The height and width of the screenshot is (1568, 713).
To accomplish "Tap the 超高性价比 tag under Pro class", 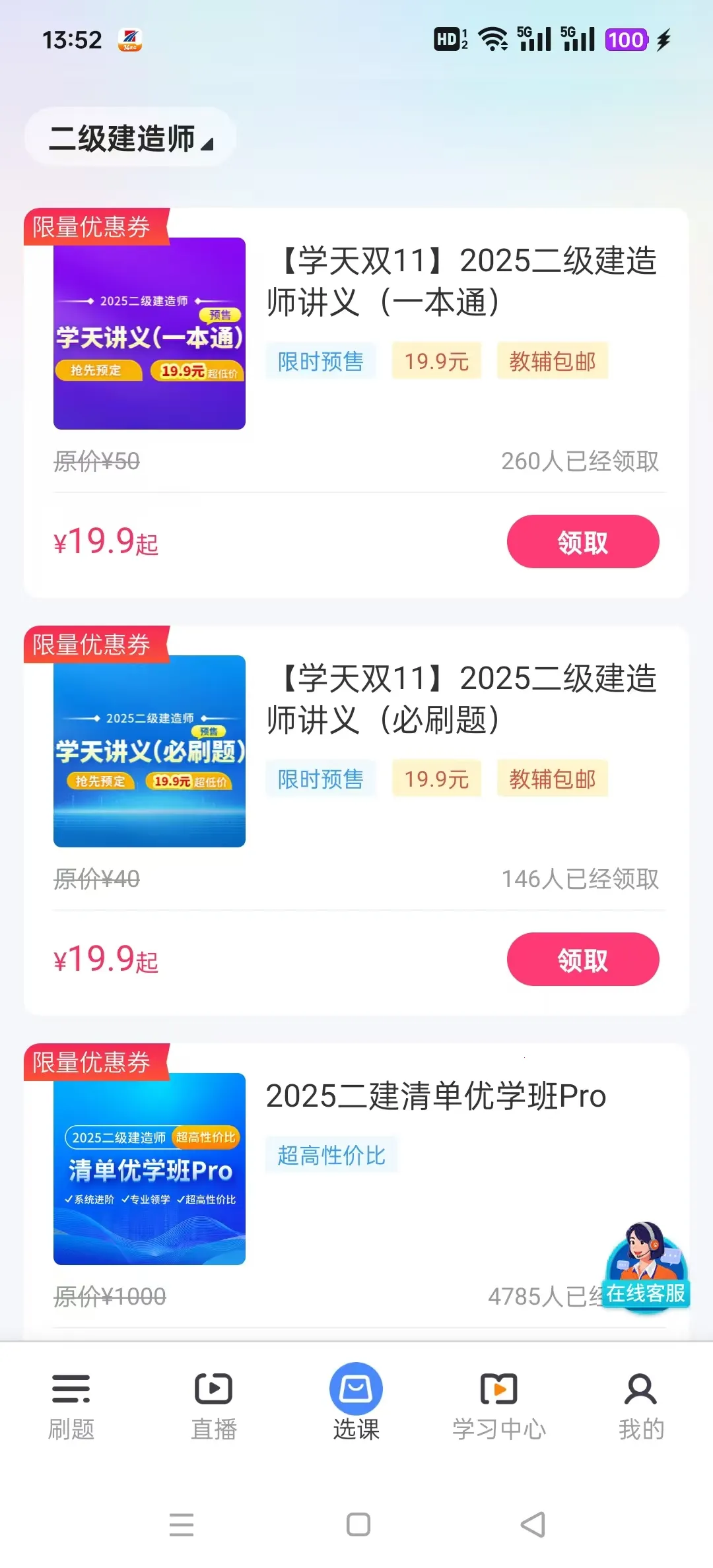I will (x=331, y=1154).
